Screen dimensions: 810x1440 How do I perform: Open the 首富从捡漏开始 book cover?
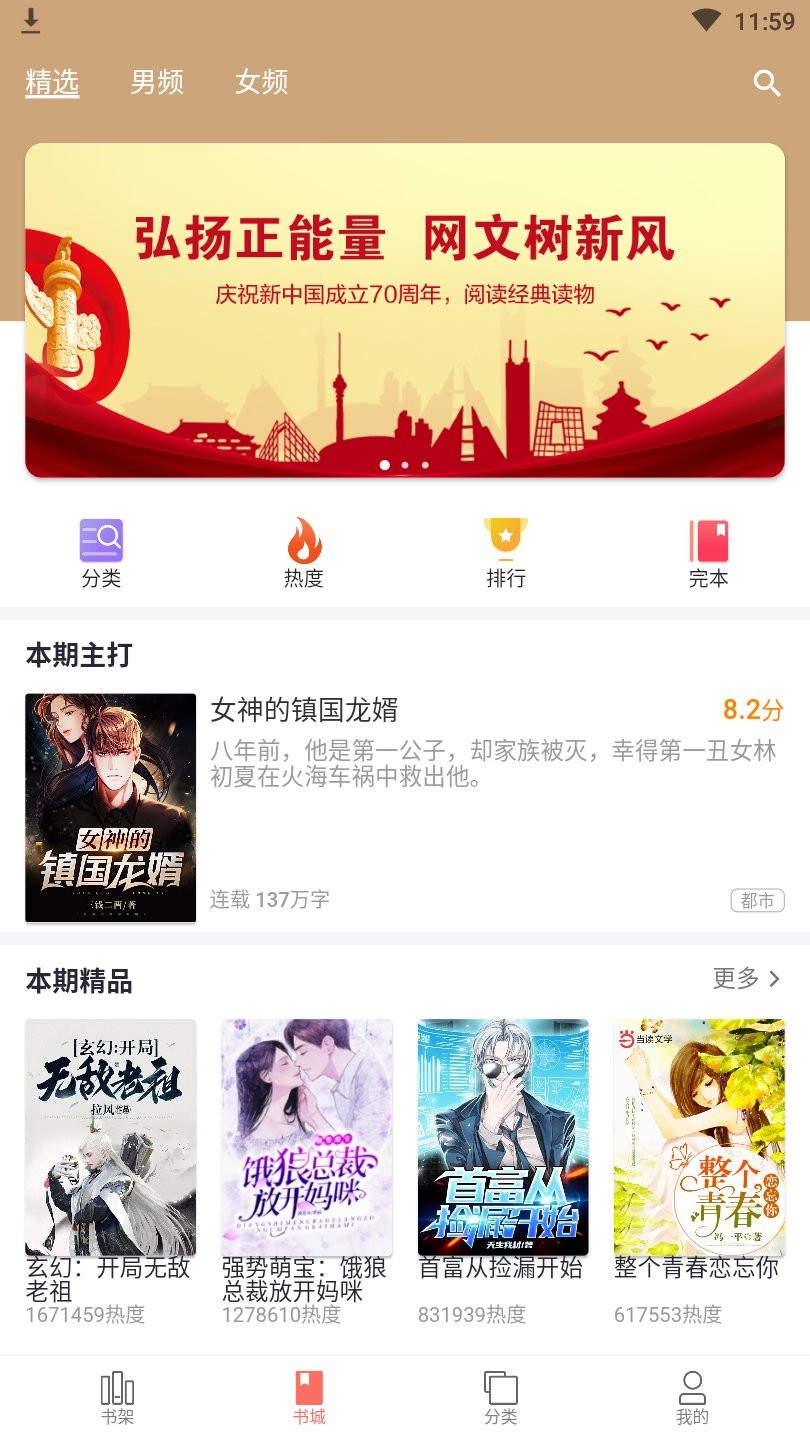pos(502,1135)
